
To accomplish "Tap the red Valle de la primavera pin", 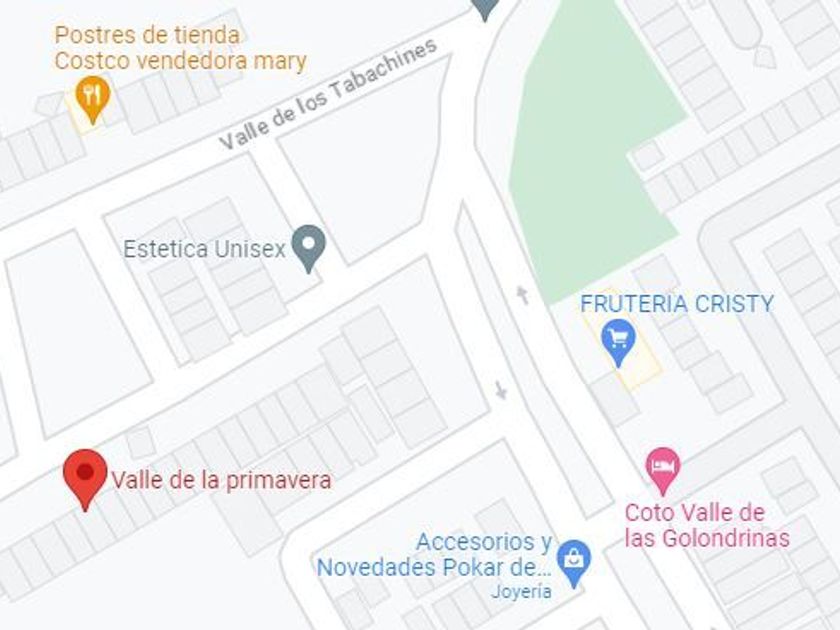I will point(85,479).
